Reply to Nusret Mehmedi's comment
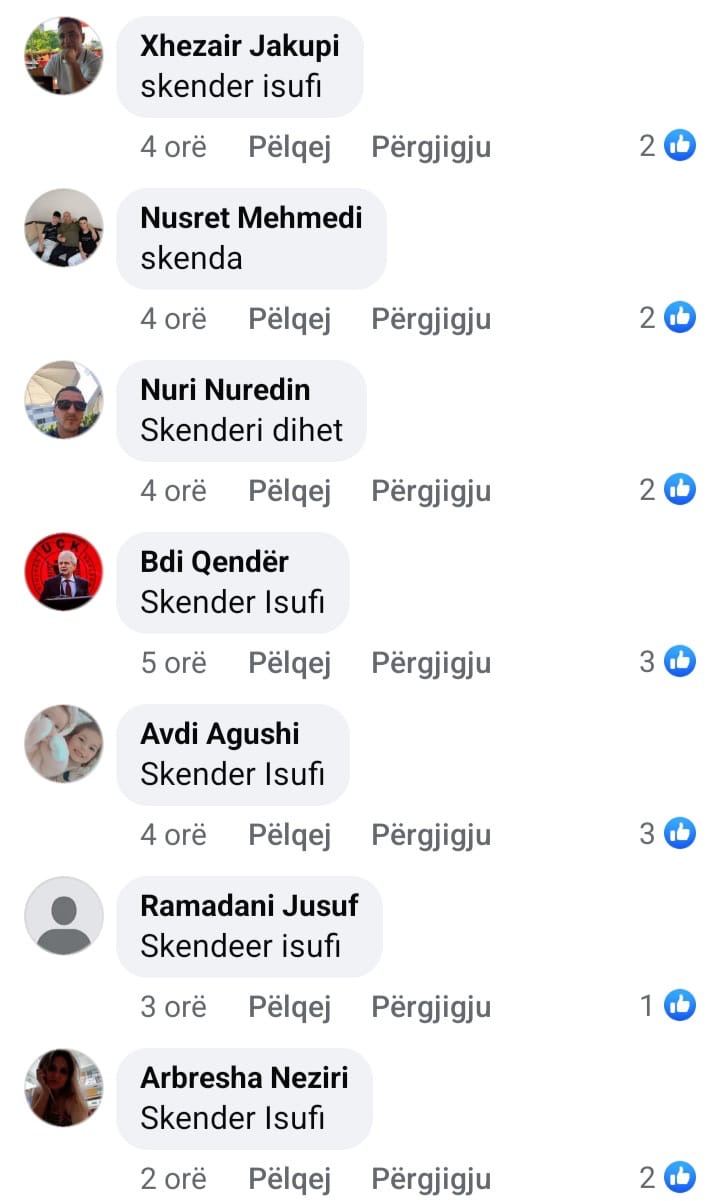 pos(431,319)
